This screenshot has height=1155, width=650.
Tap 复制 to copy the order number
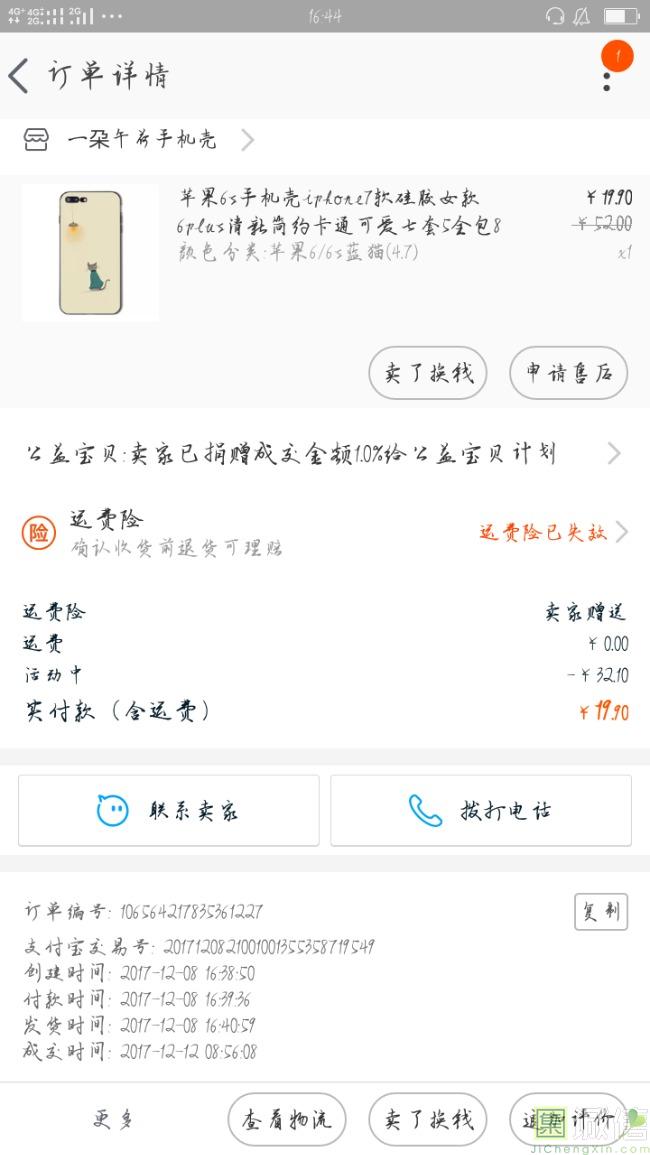[600, 912]
